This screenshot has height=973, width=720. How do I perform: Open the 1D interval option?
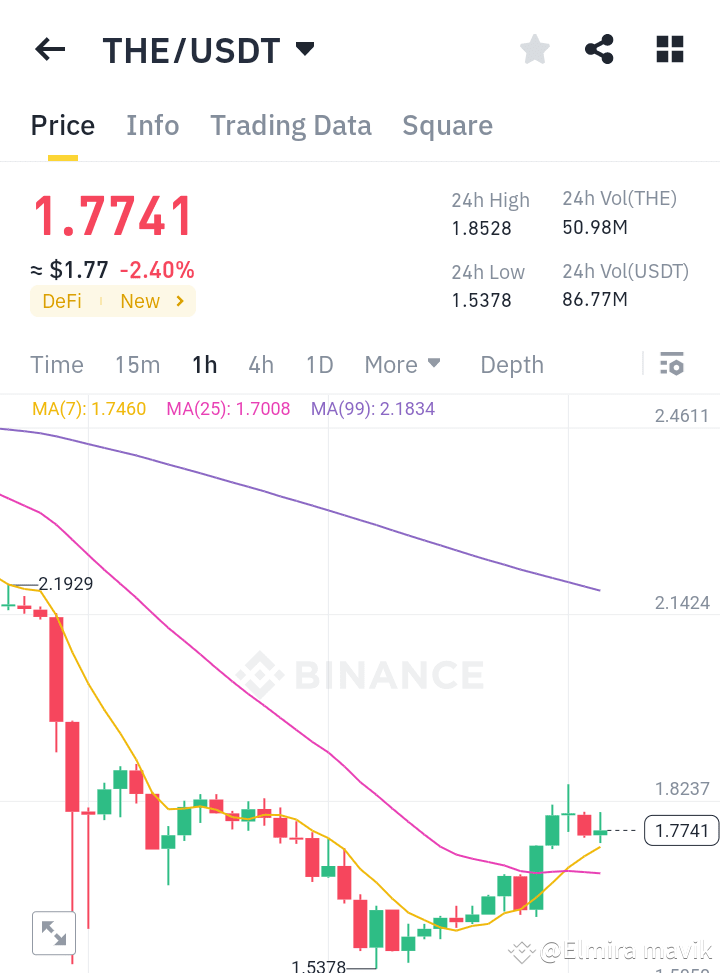point(319,364)
